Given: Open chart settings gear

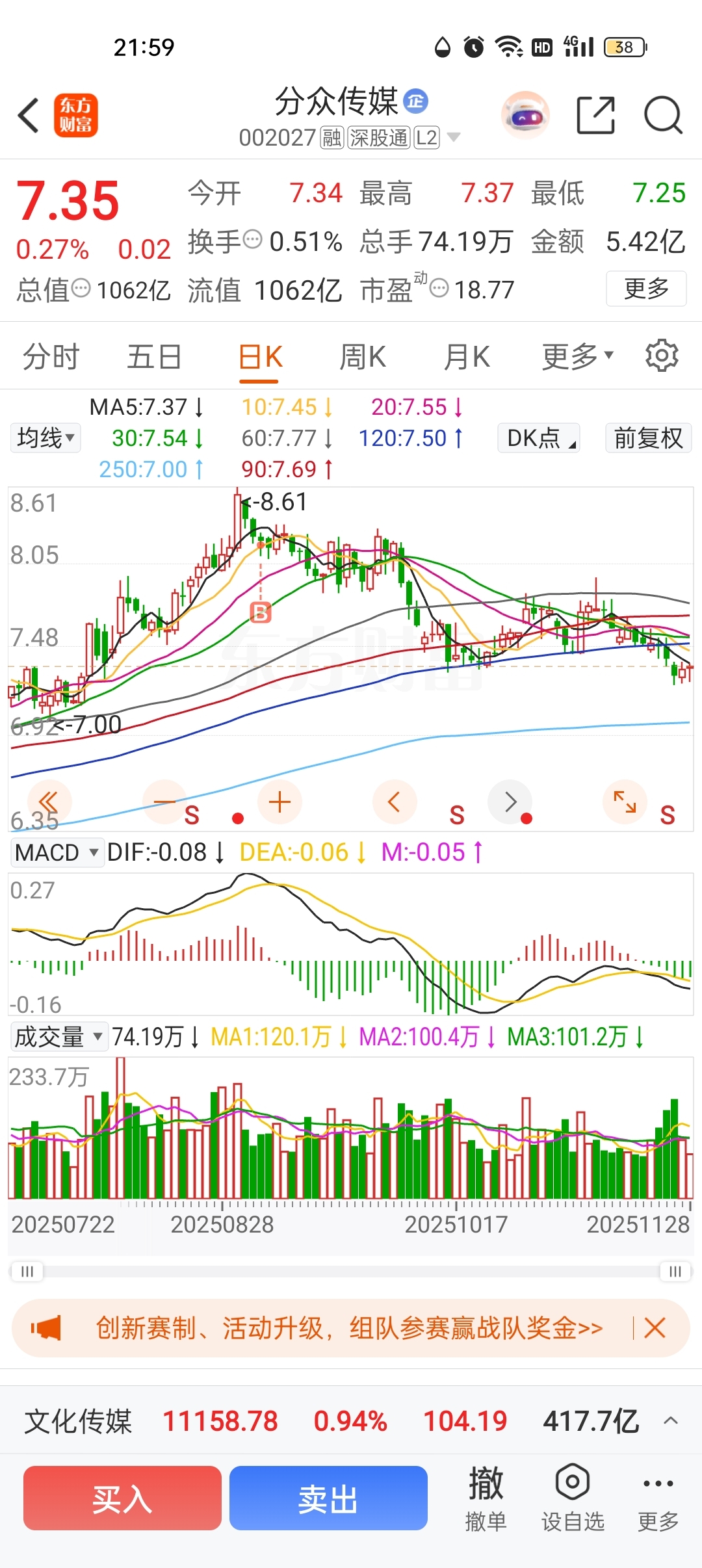Looking at the screenshot, I should click(662, 356).
